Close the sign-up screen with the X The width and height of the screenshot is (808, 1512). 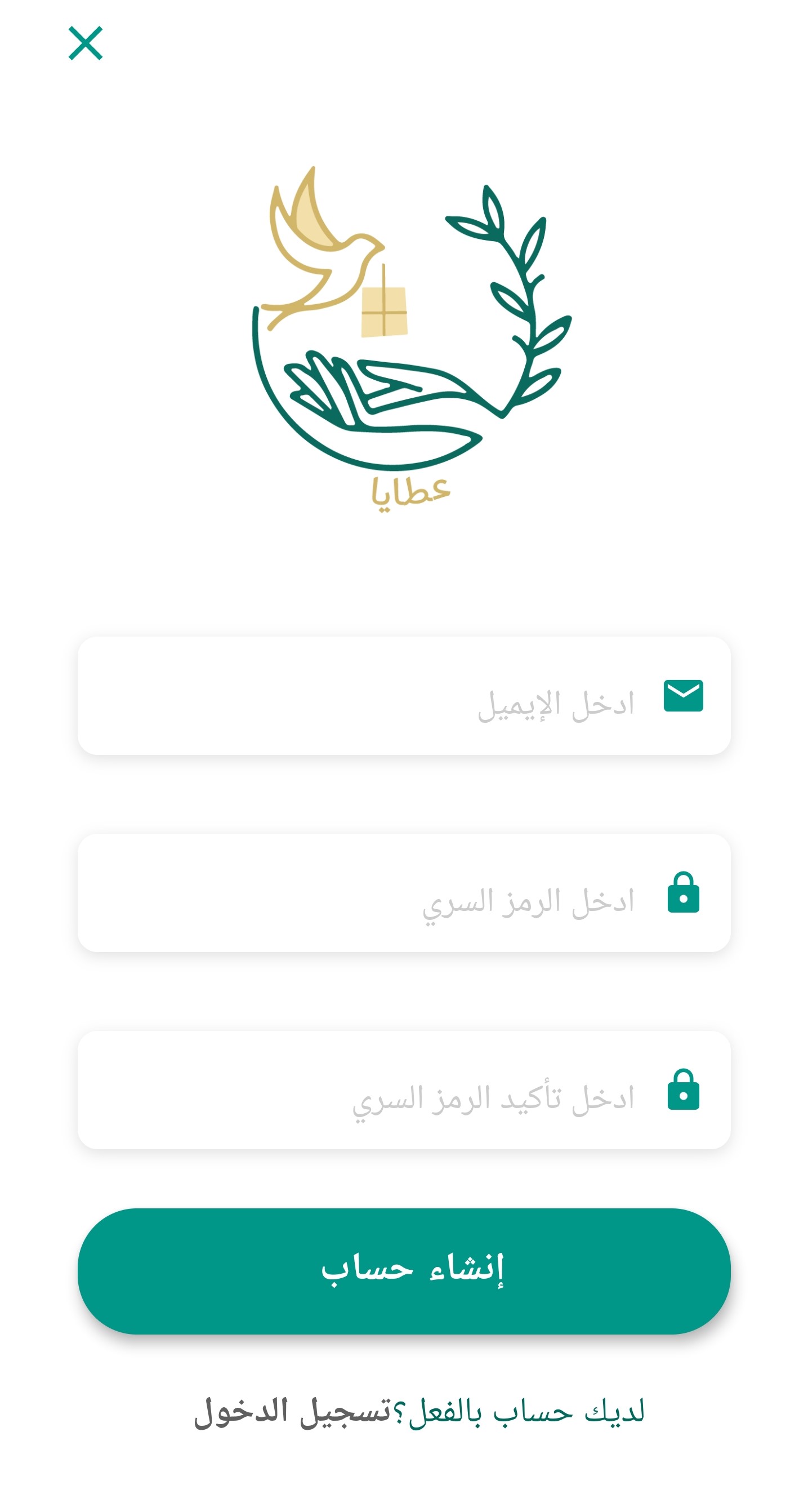click(86, 43)
